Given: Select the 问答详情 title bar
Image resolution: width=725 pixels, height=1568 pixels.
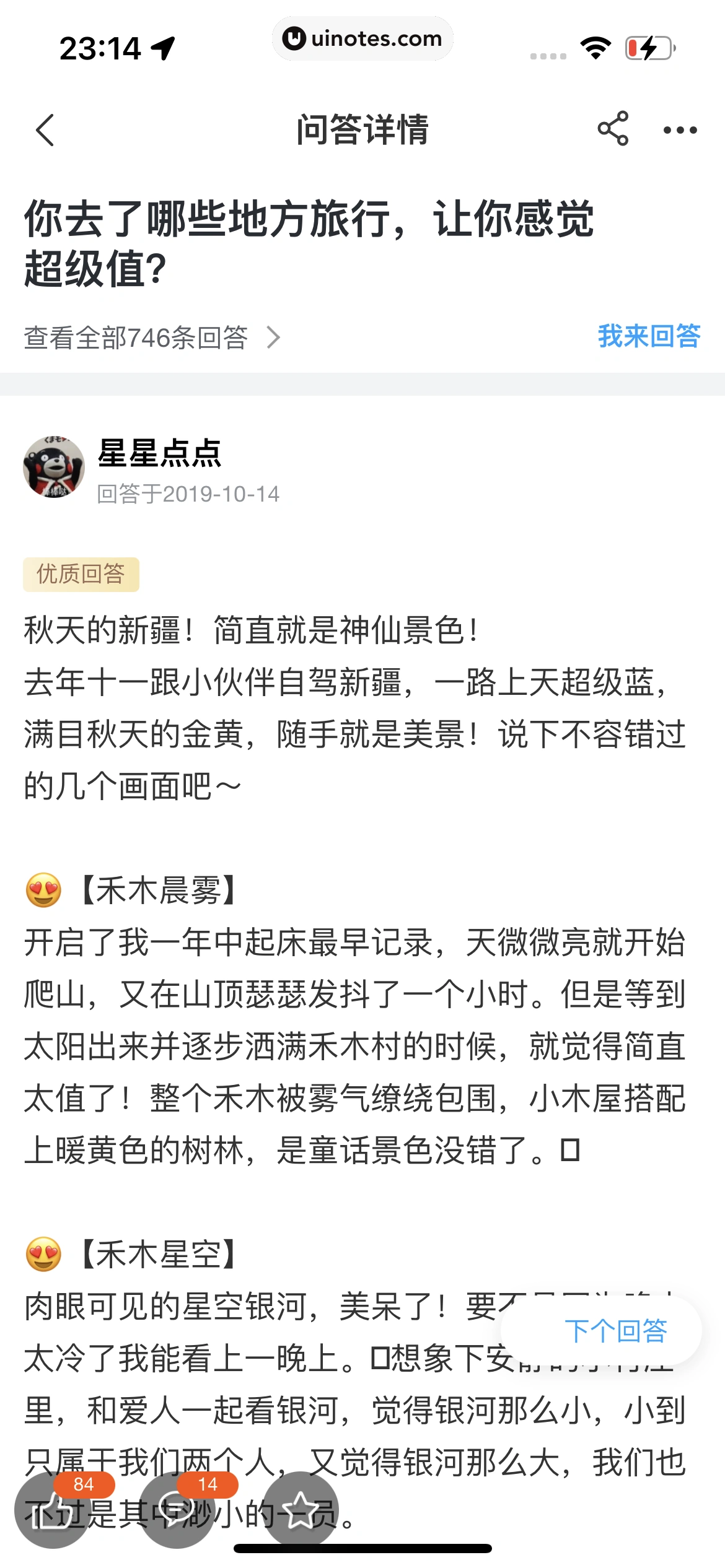Looking at the screenshot, I should [362, 129].
